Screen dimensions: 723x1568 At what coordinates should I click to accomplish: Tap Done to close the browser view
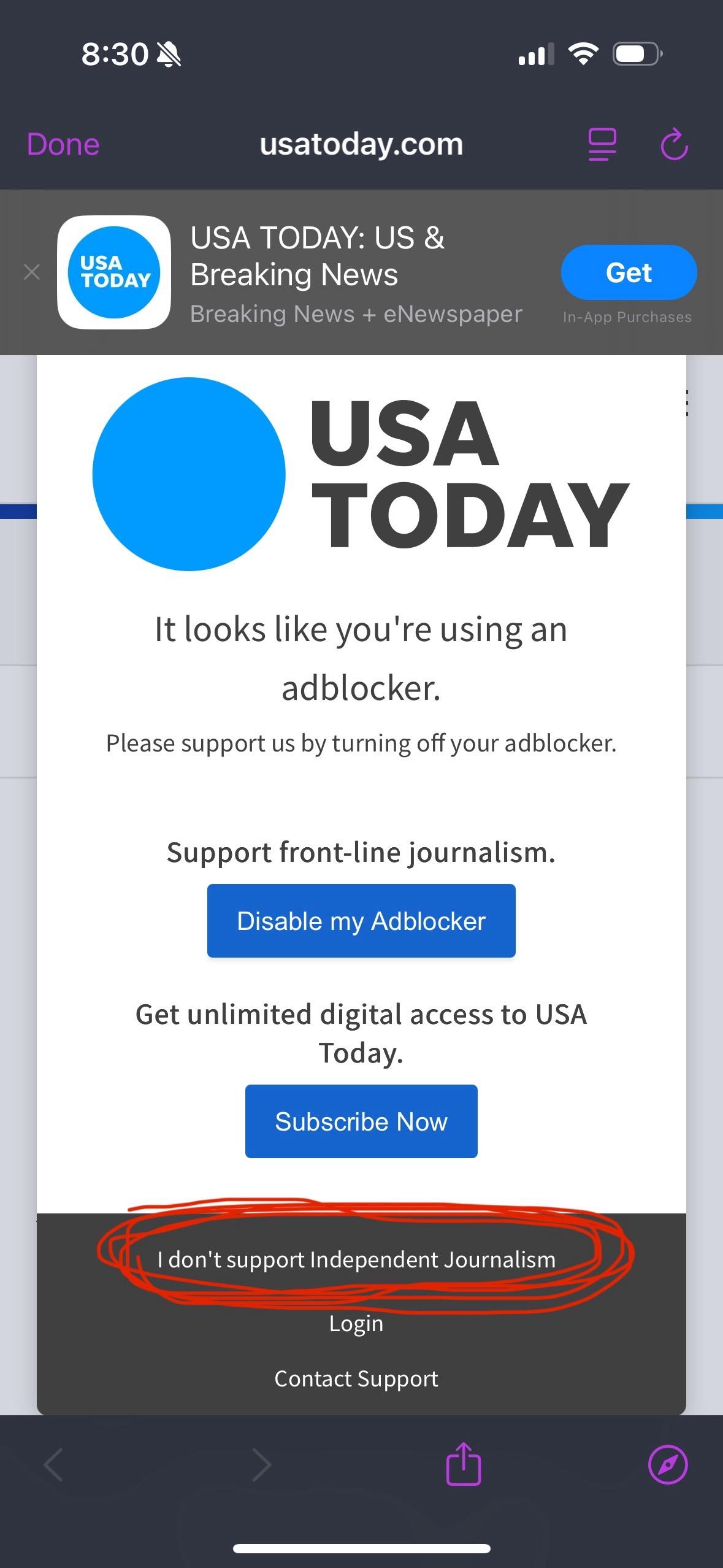click(63, 145)
